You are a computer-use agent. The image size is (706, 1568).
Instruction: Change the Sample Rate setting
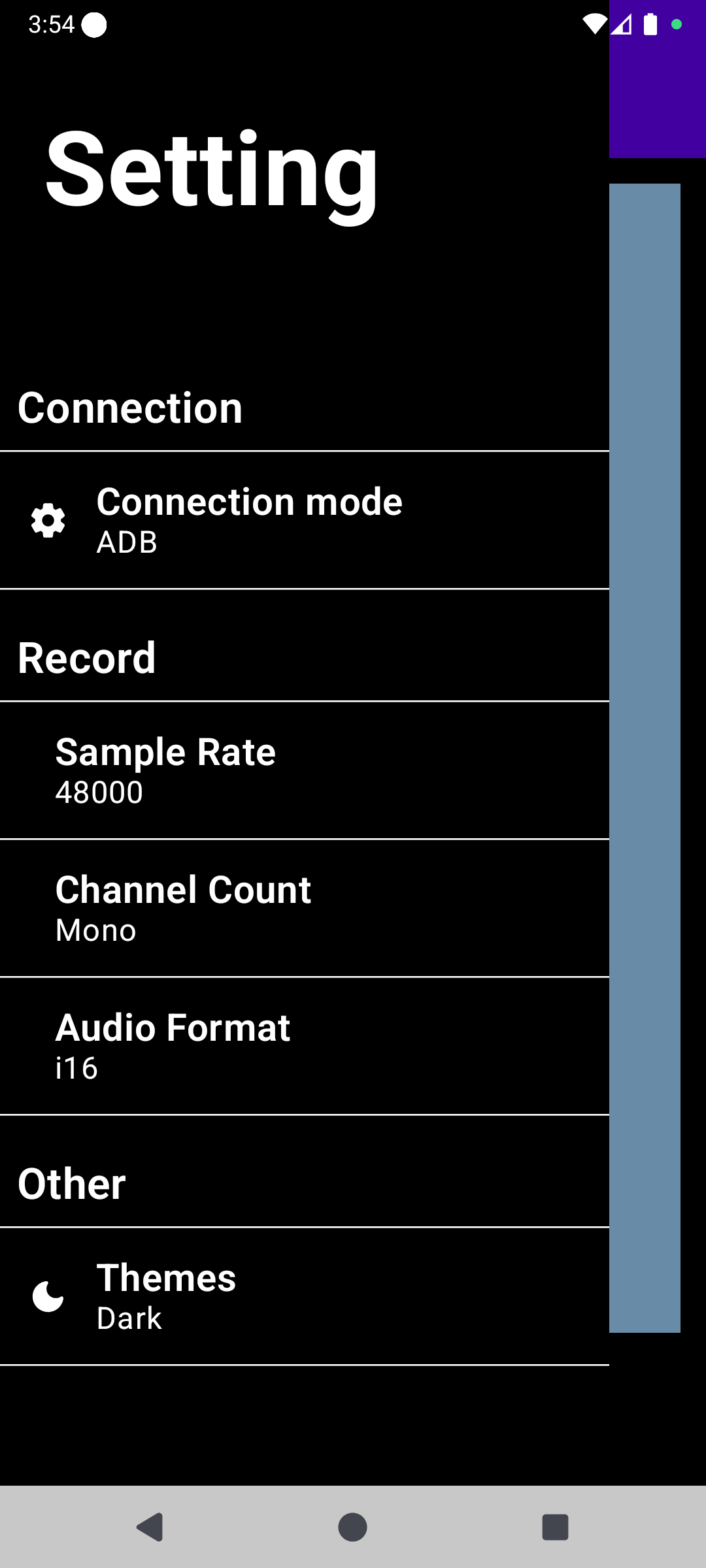coord(304,771)
